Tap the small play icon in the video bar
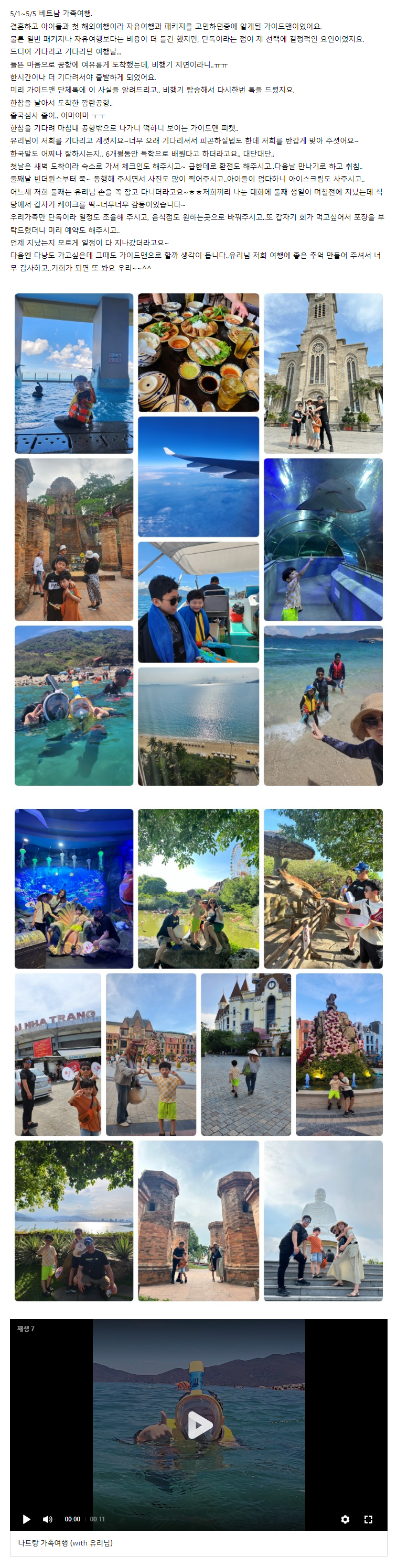 [x=26, y=1519]
